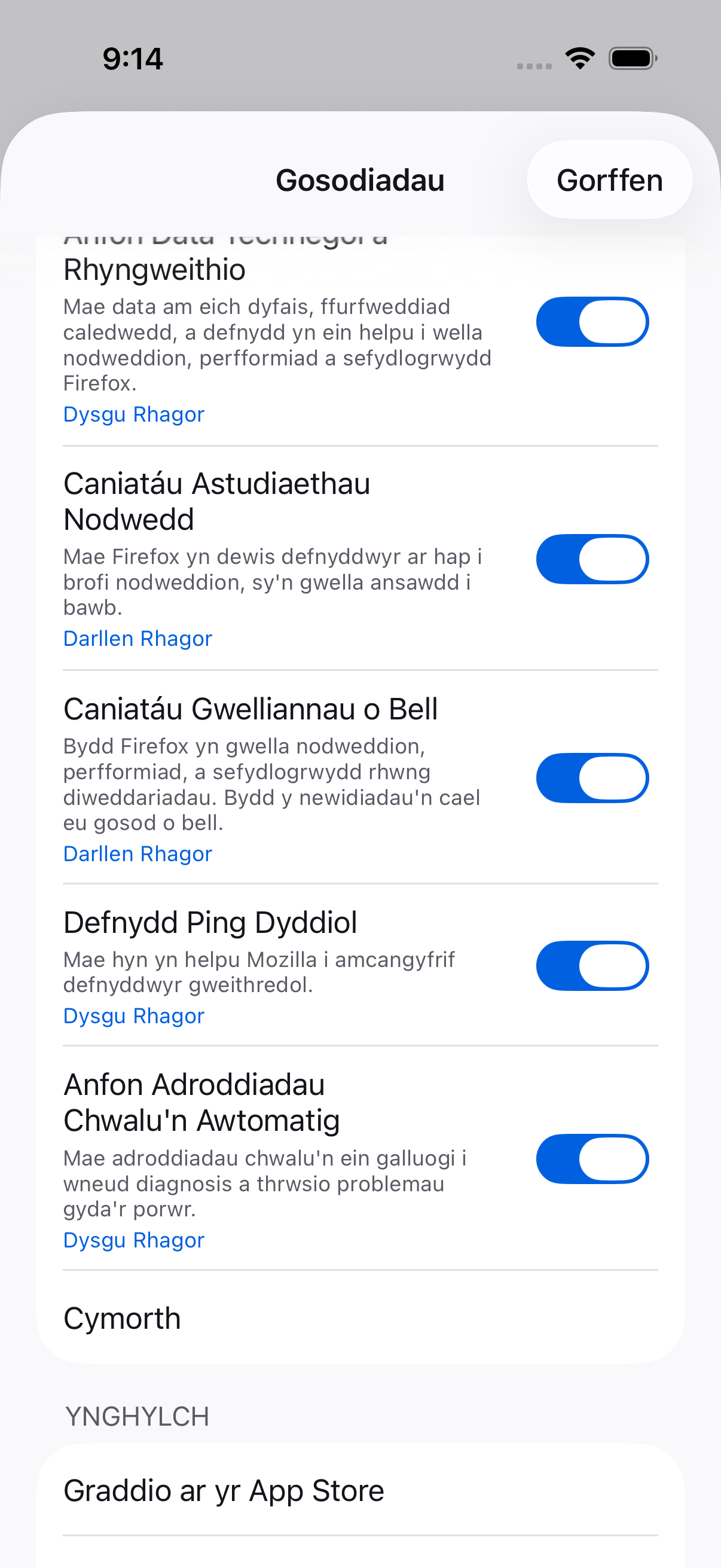The image size is (721, 1568).
Task: Open Dysgu Rhagor under Rhyngweithio data
Action: tap(134, 414)
